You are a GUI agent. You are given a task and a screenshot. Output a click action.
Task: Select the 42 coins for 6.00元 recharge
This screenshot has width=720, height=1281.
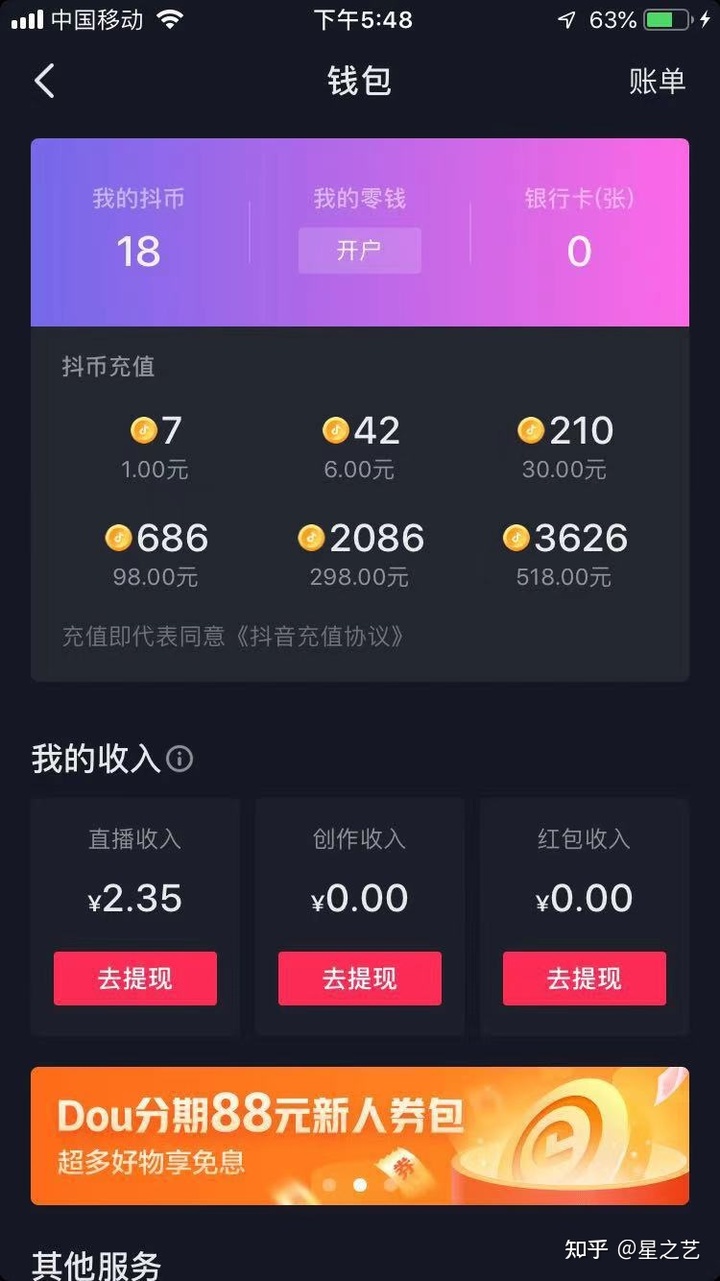coord(360,447)
